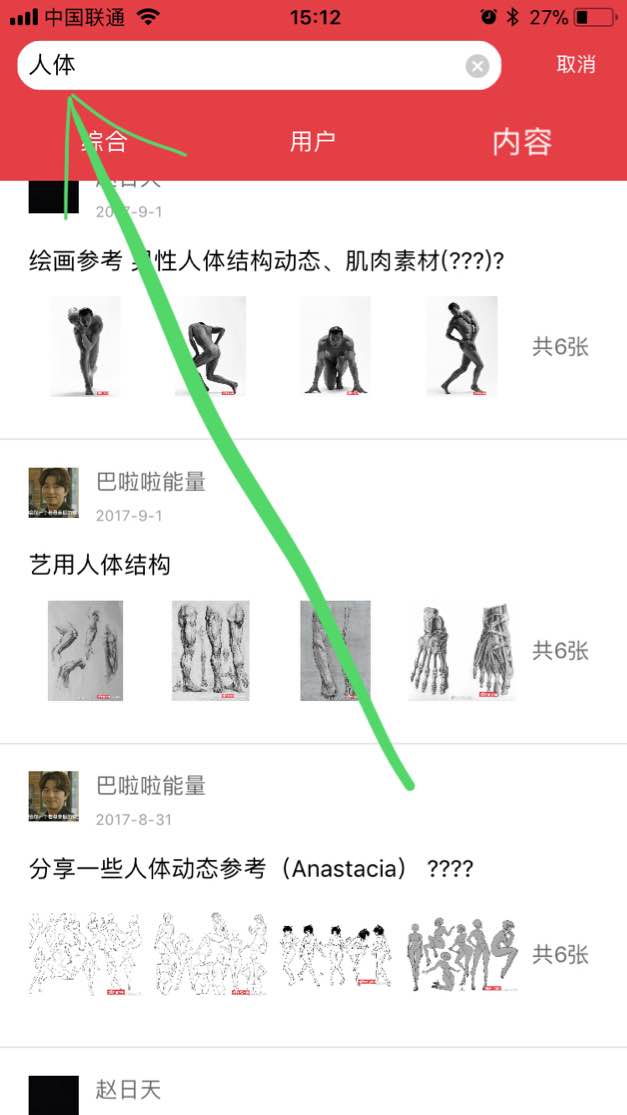
Task: Switch to the 综合 tab
Action: [104, 141]
